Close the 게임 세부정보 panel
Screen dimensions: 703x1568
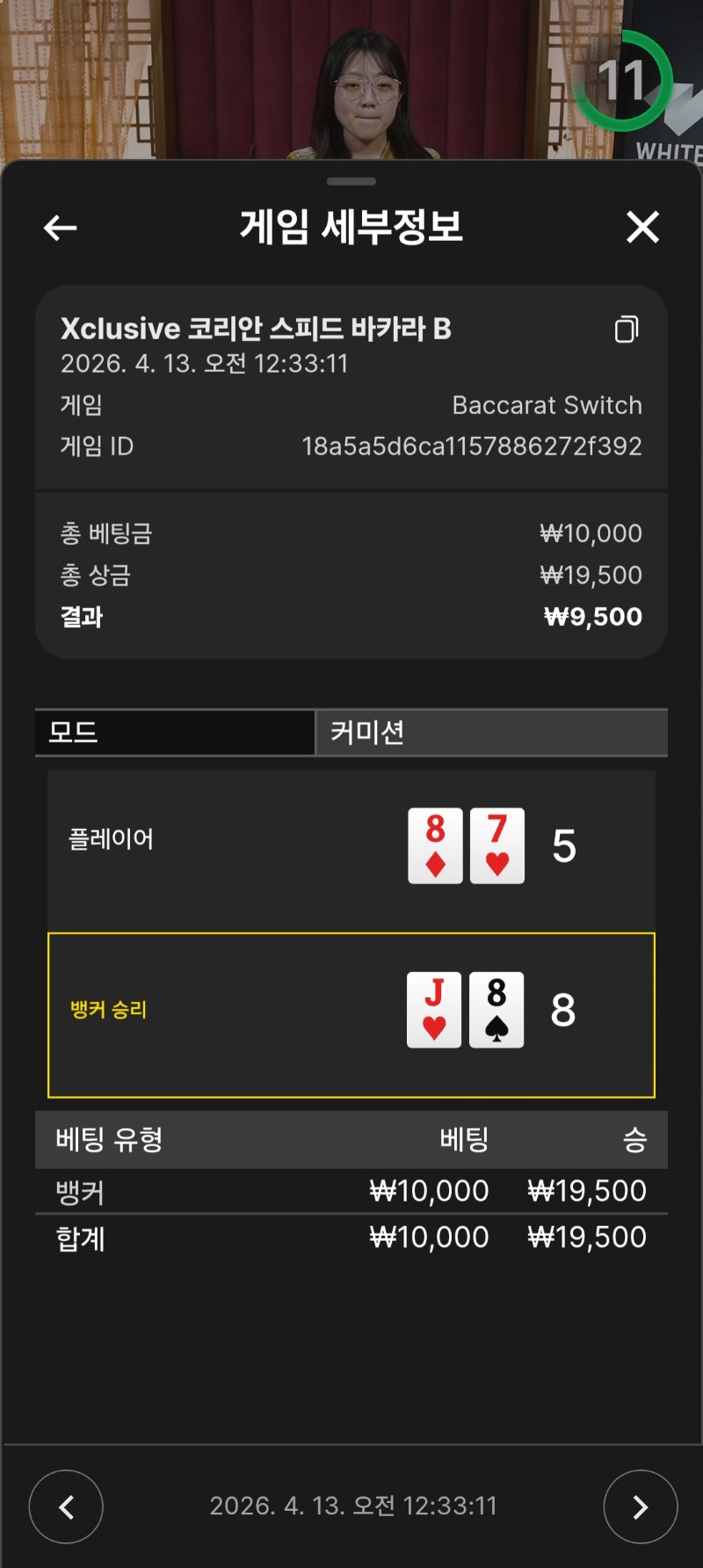point(642,227)
